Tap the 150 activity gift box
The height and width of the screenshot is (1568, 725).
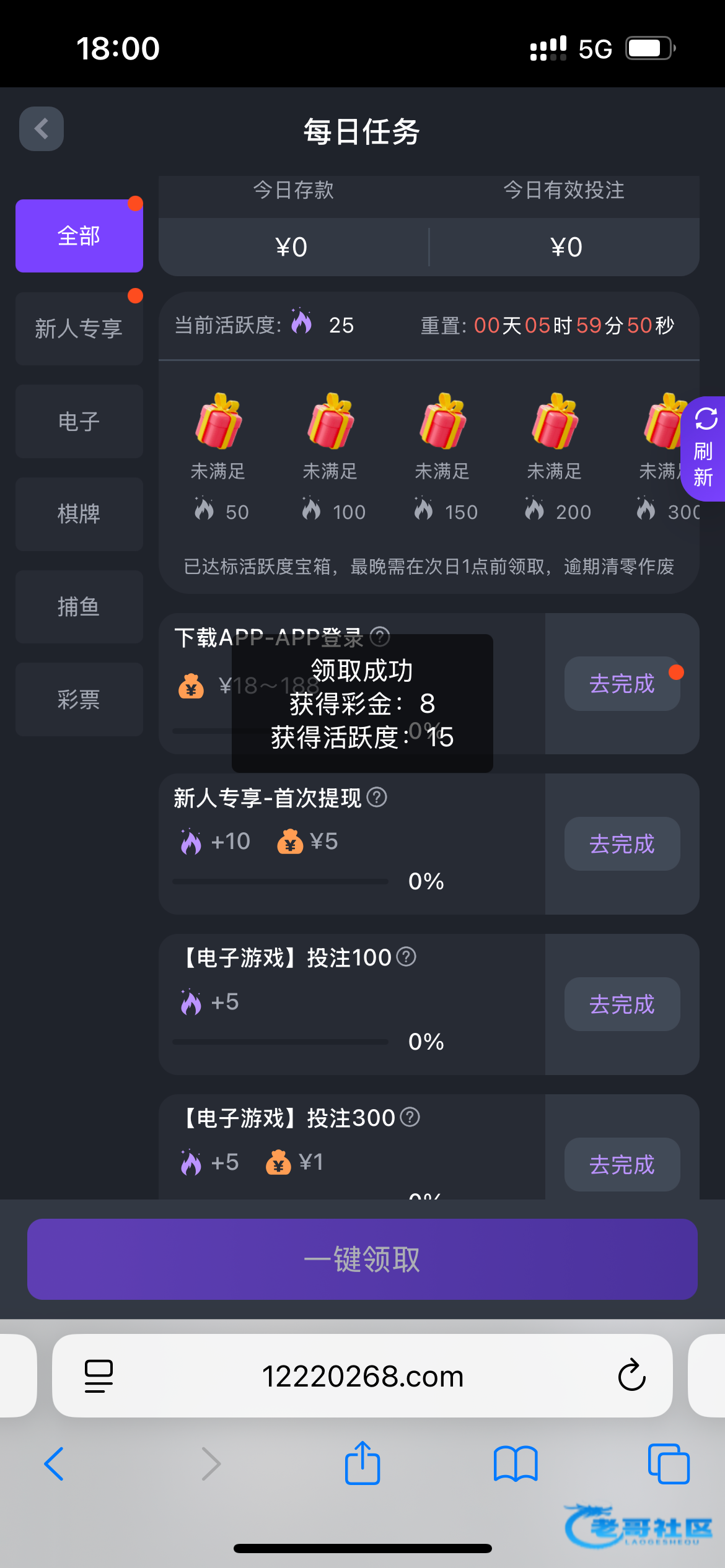pyautogui.click(x=442, y=422)
